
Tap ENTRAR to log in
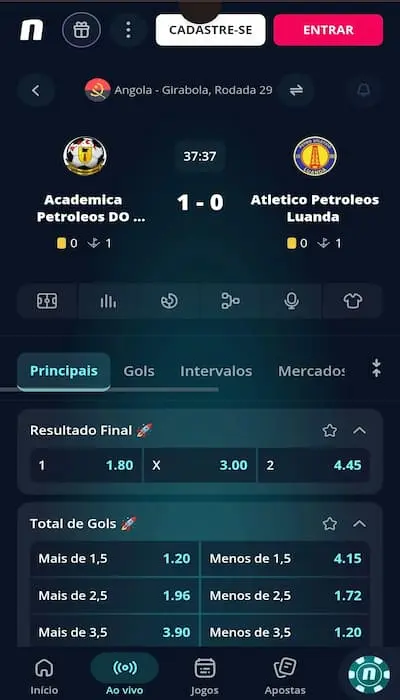click(328, 30)
